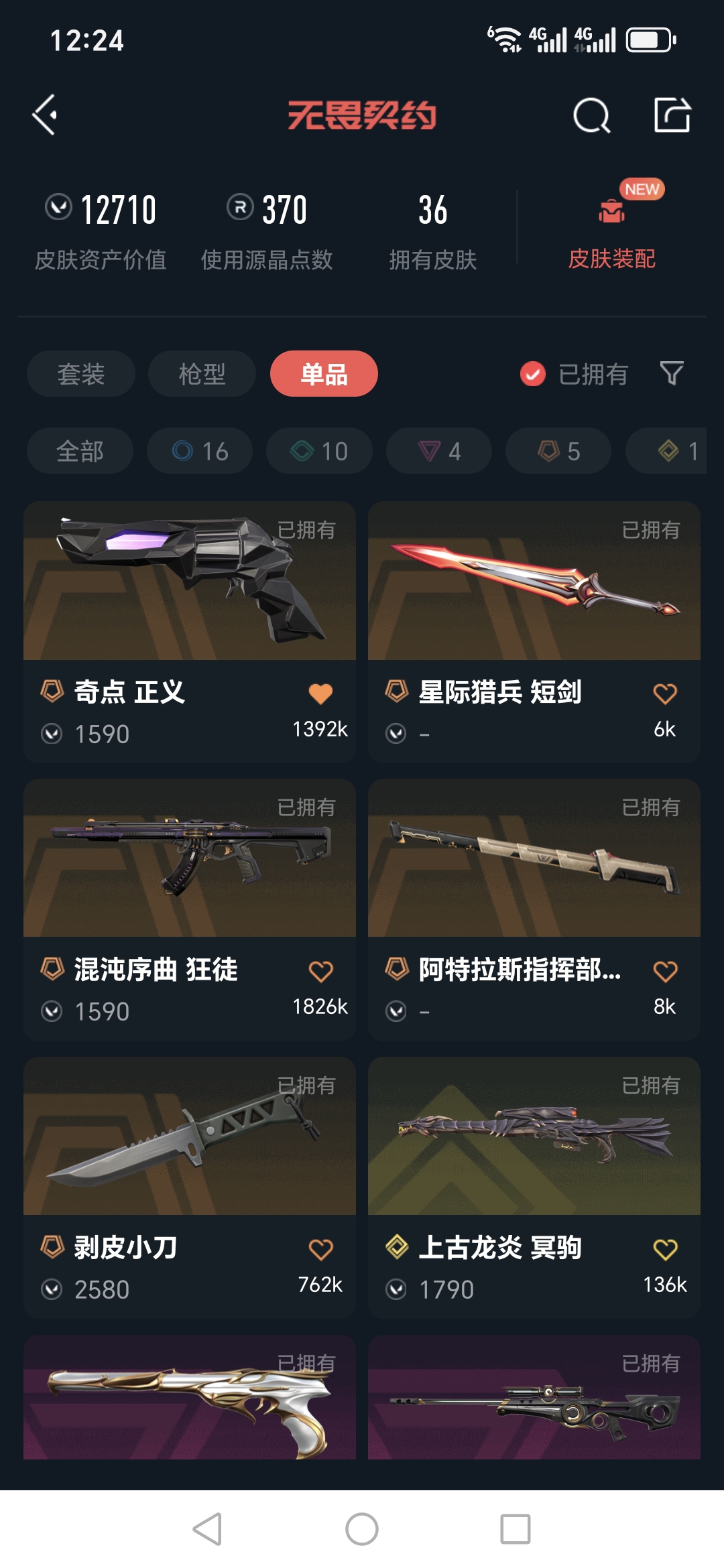The image size is (724, 1568).
Task: Select the teal rarity filter showing 10
Action: (x=318, y=450)
